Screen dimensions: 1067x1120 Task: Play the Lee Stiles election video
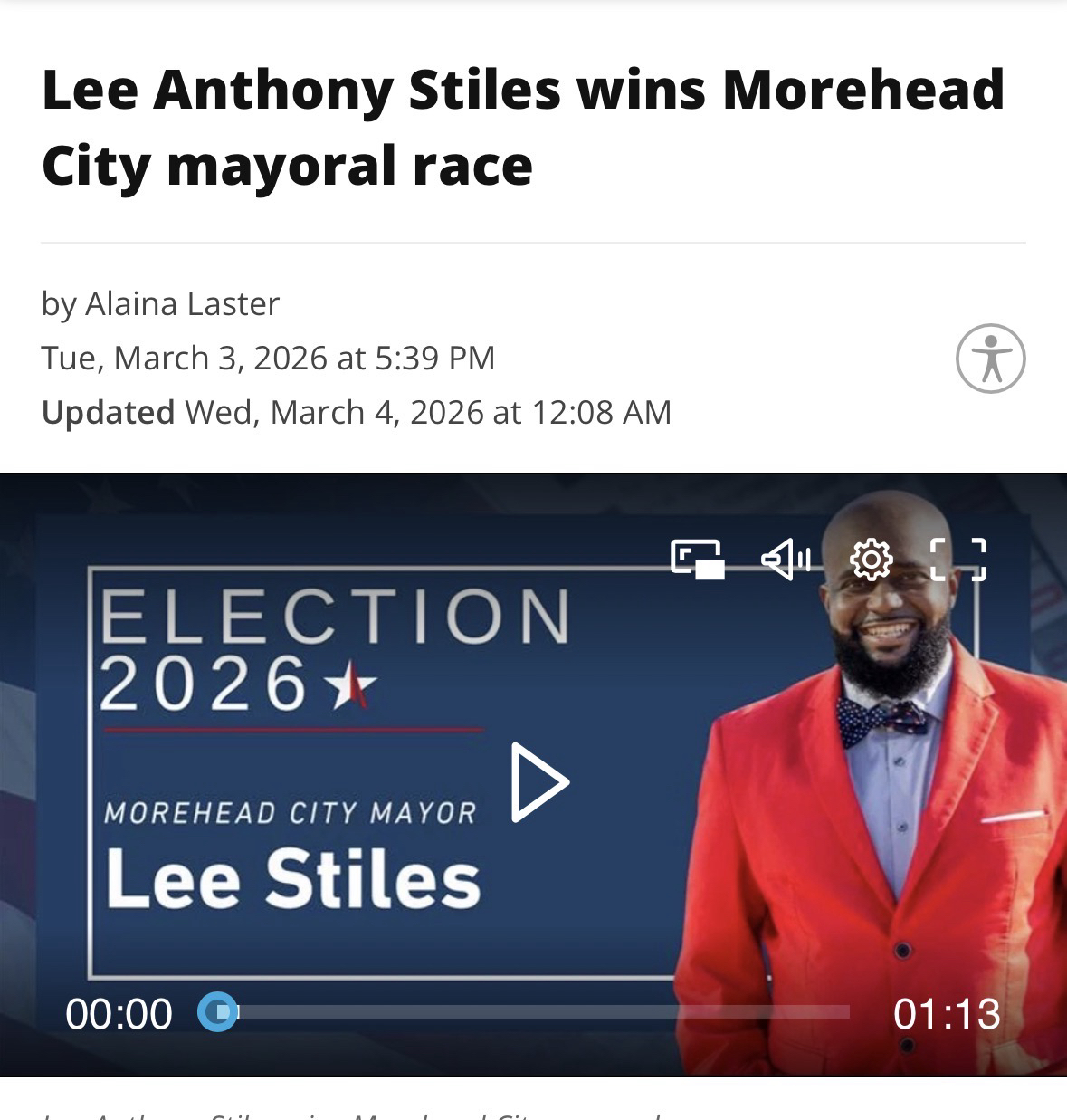(x=538, y=782)
